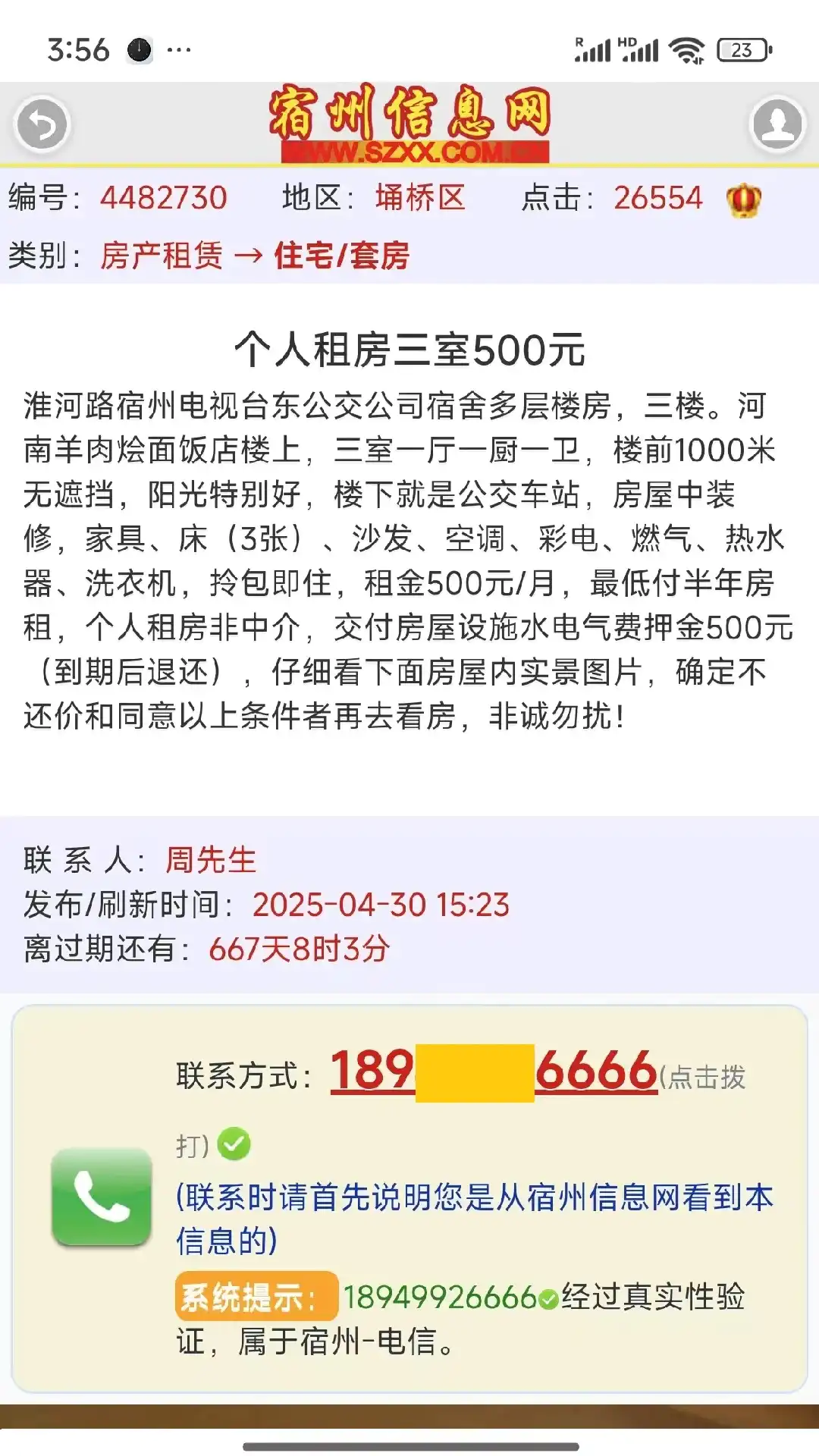Click the back arrow navigation icon
819x1456 pixels.
pos(43,124)
